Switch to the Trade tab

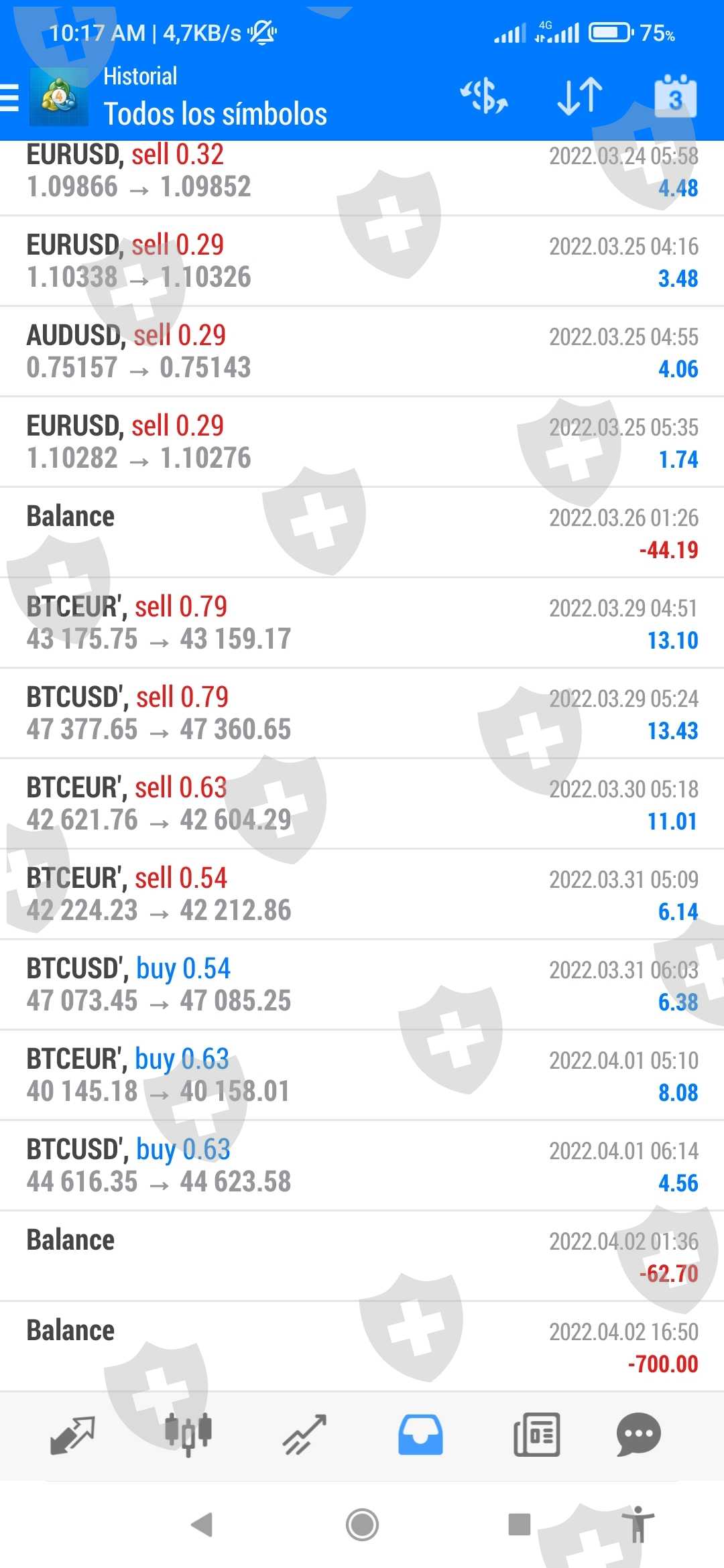point(304,1435)
